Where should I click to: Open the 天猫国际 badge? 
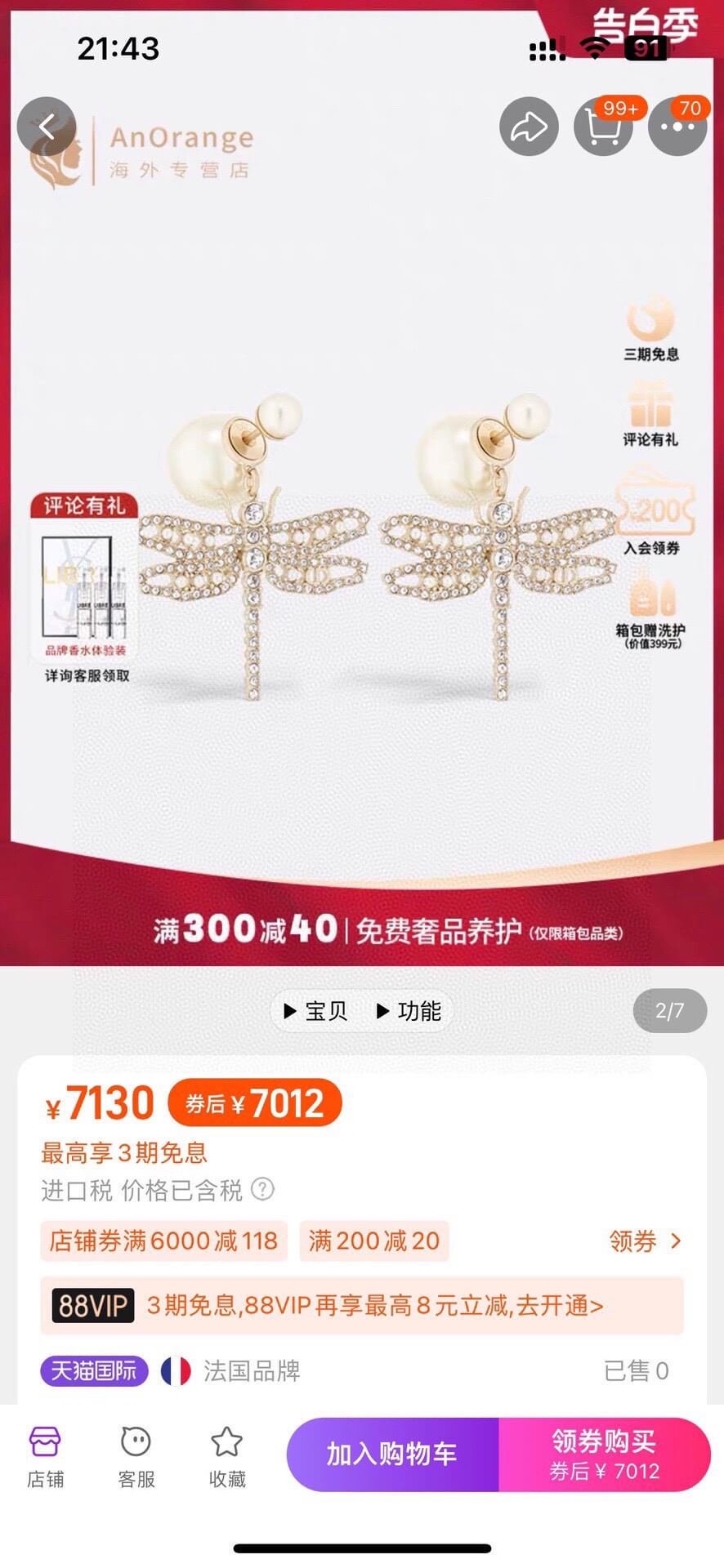tap(94, 1370)
